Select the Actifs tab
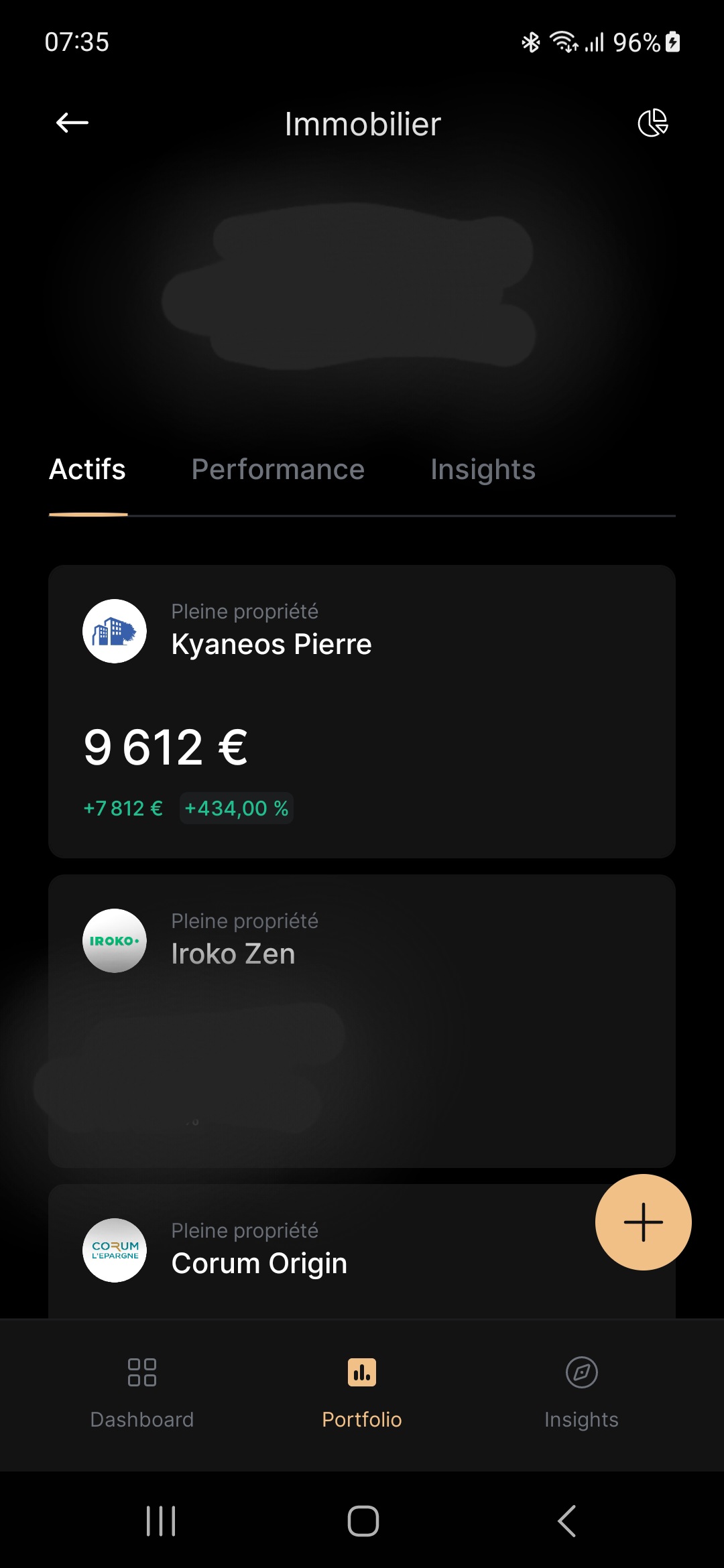This screenshot has height=1568, width=724. click(x=87, y=470)
